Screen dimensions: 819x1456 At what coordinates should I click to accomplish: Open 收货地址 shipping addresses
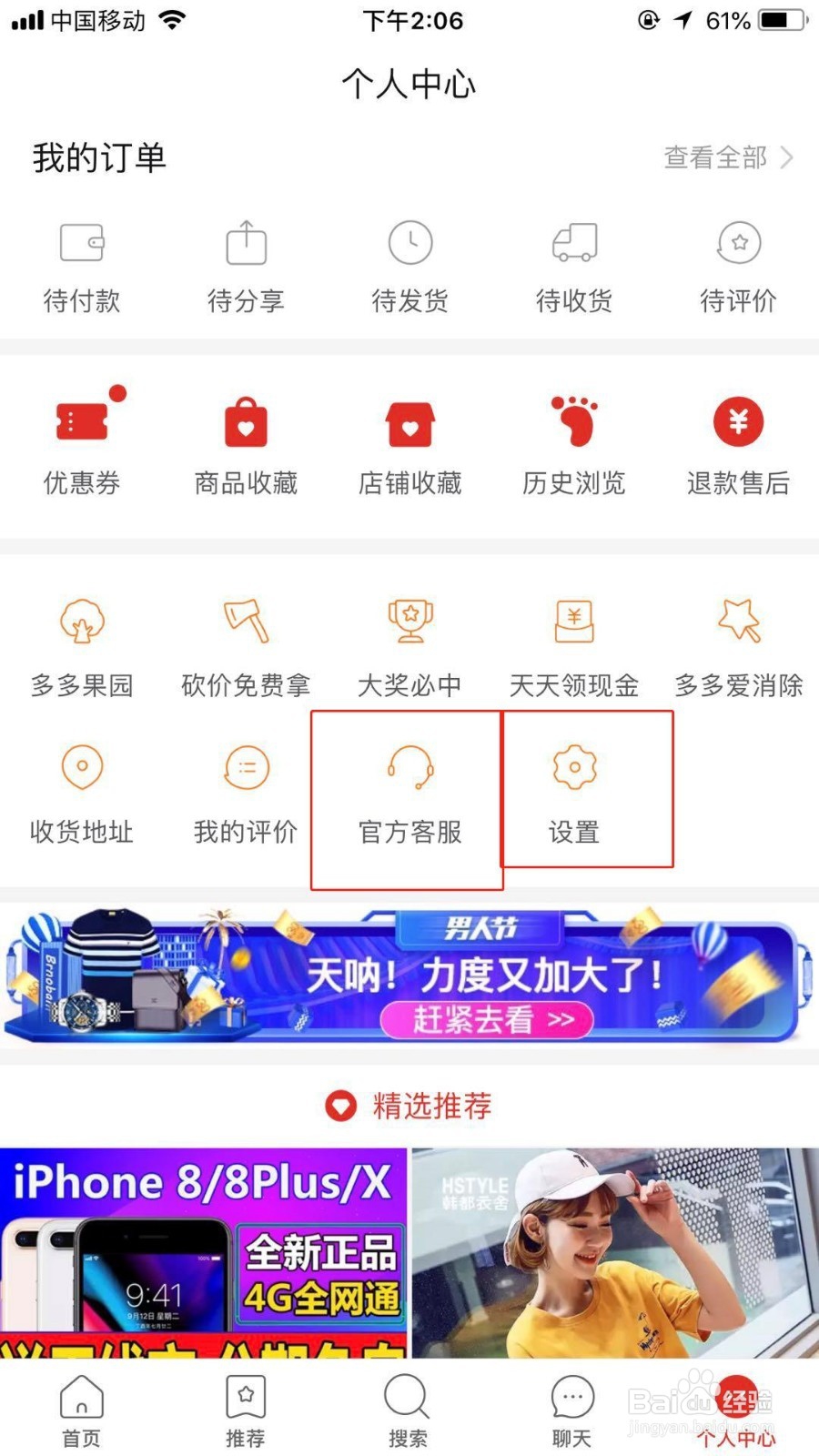pyautogui.click(x=81, y=792)
